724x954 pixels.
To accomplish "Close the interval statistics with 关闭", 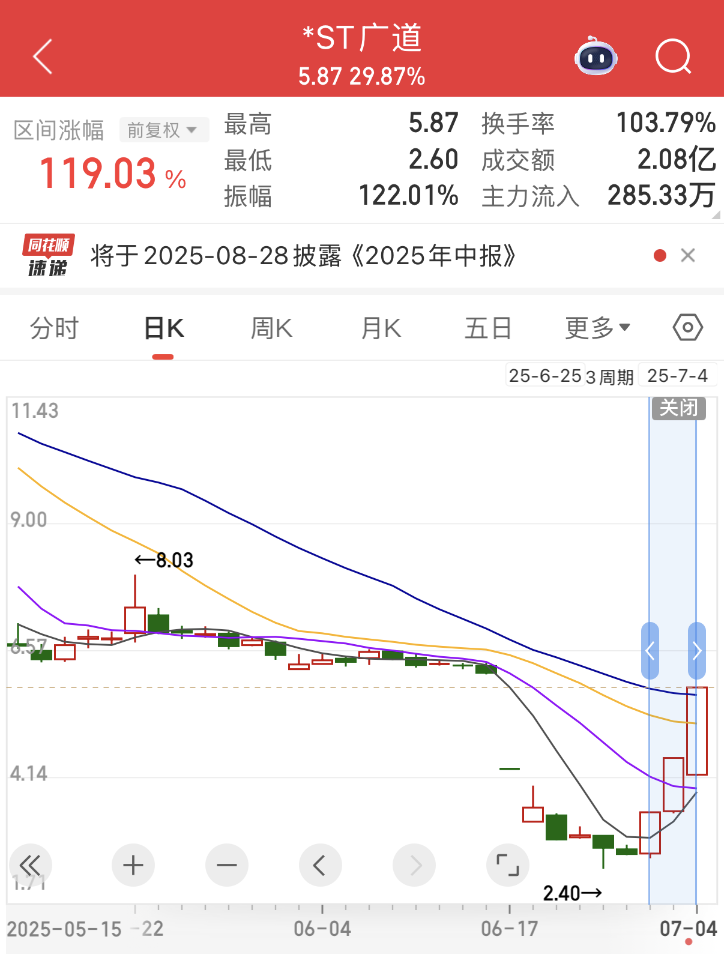I will [678, 408].
